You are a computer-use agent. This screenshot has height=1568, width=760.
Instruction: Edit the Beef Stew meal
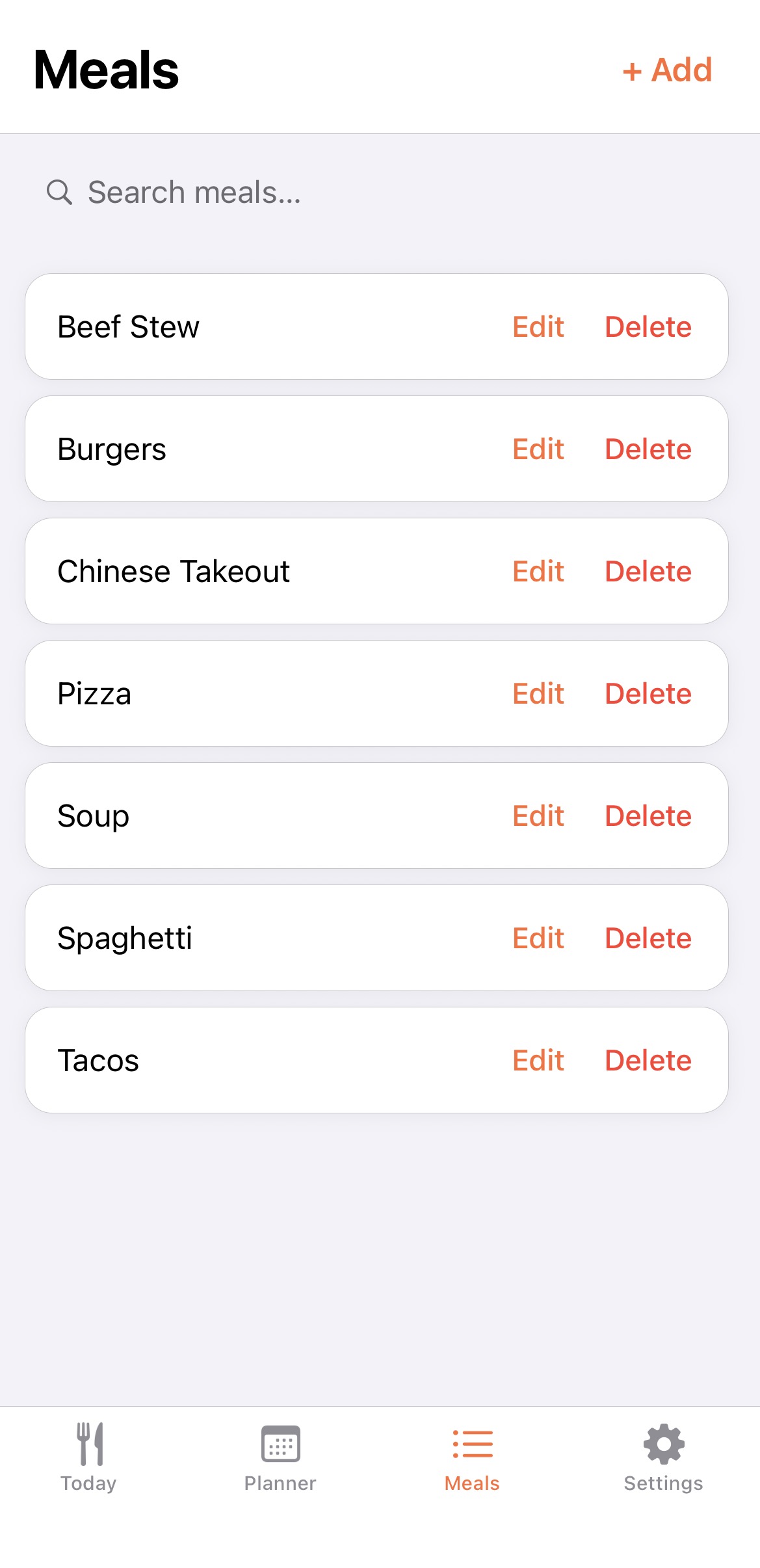[538, 326]
